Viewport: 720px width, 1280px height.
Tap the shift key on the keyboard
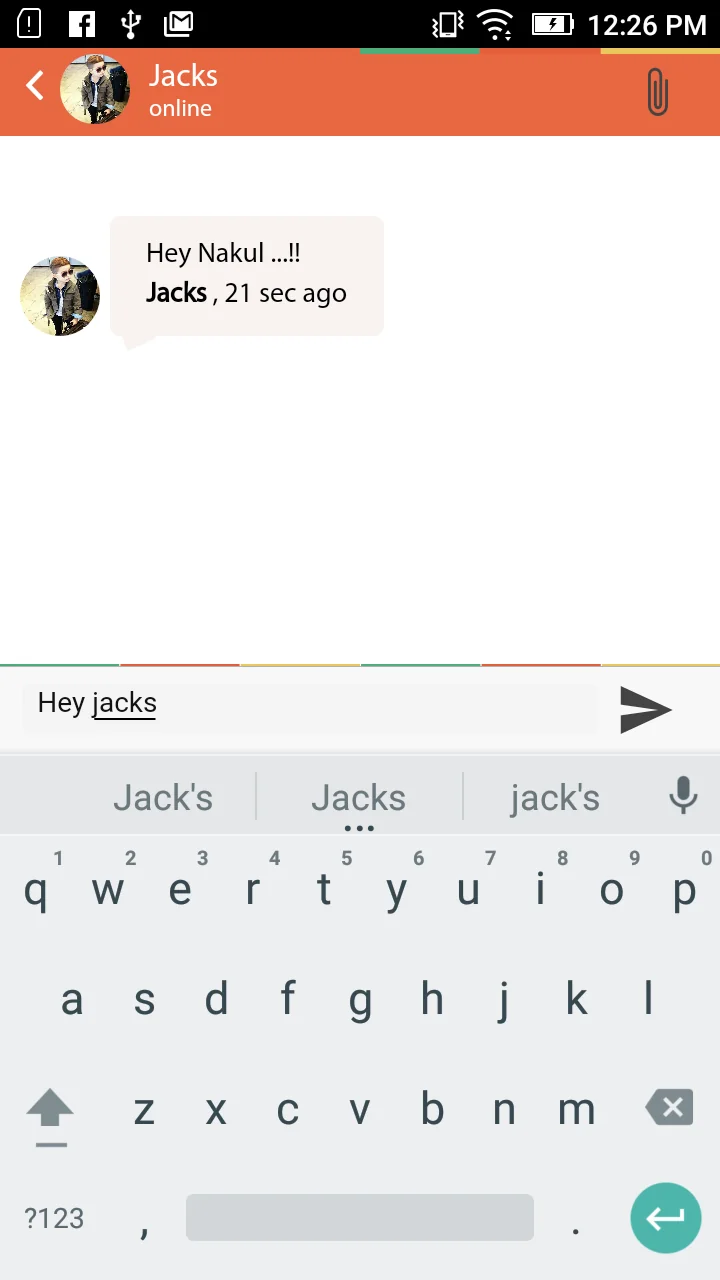50,1112
